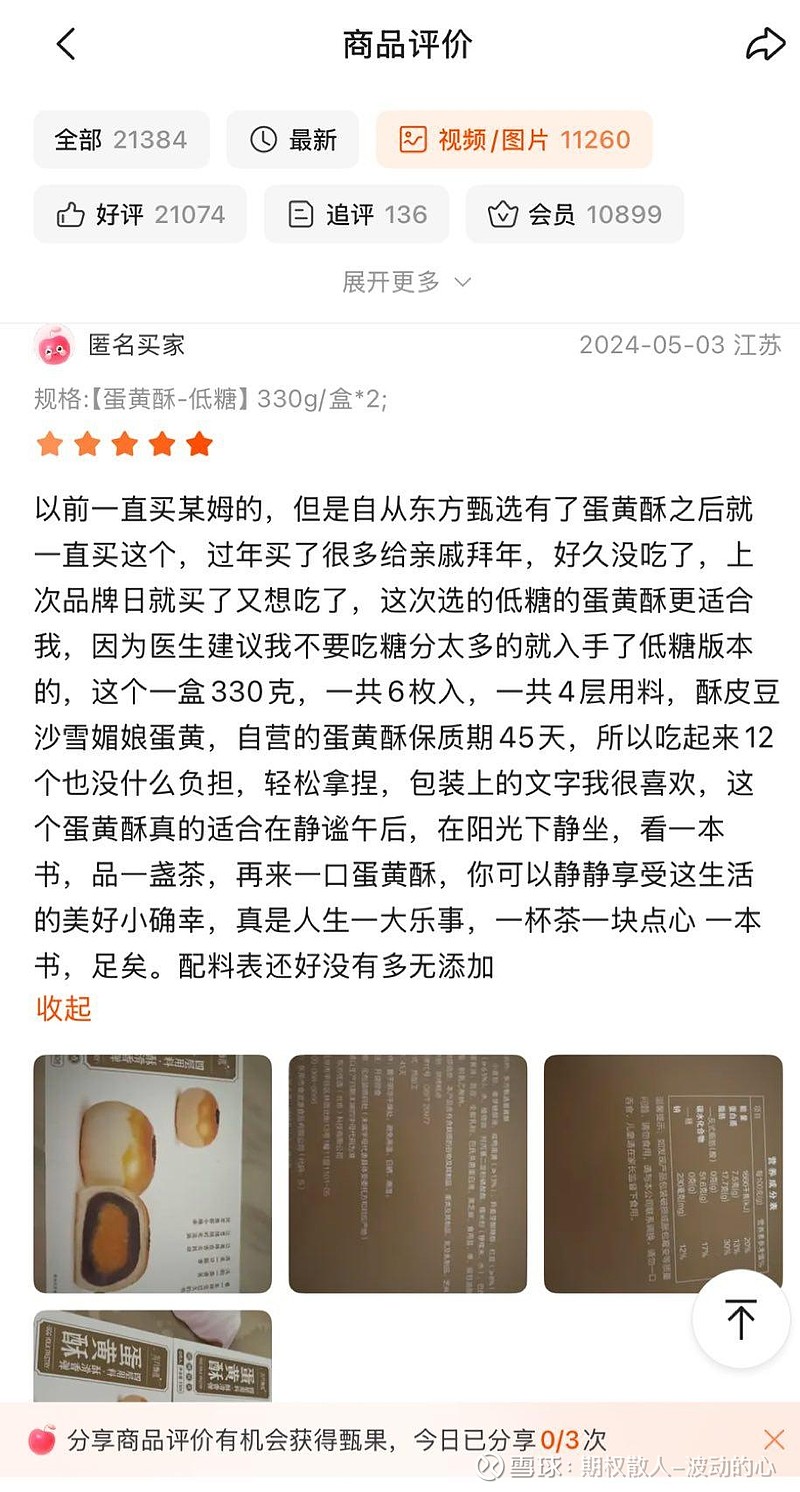Switch to the 最新 sorting tab

(x=293, y=140)
